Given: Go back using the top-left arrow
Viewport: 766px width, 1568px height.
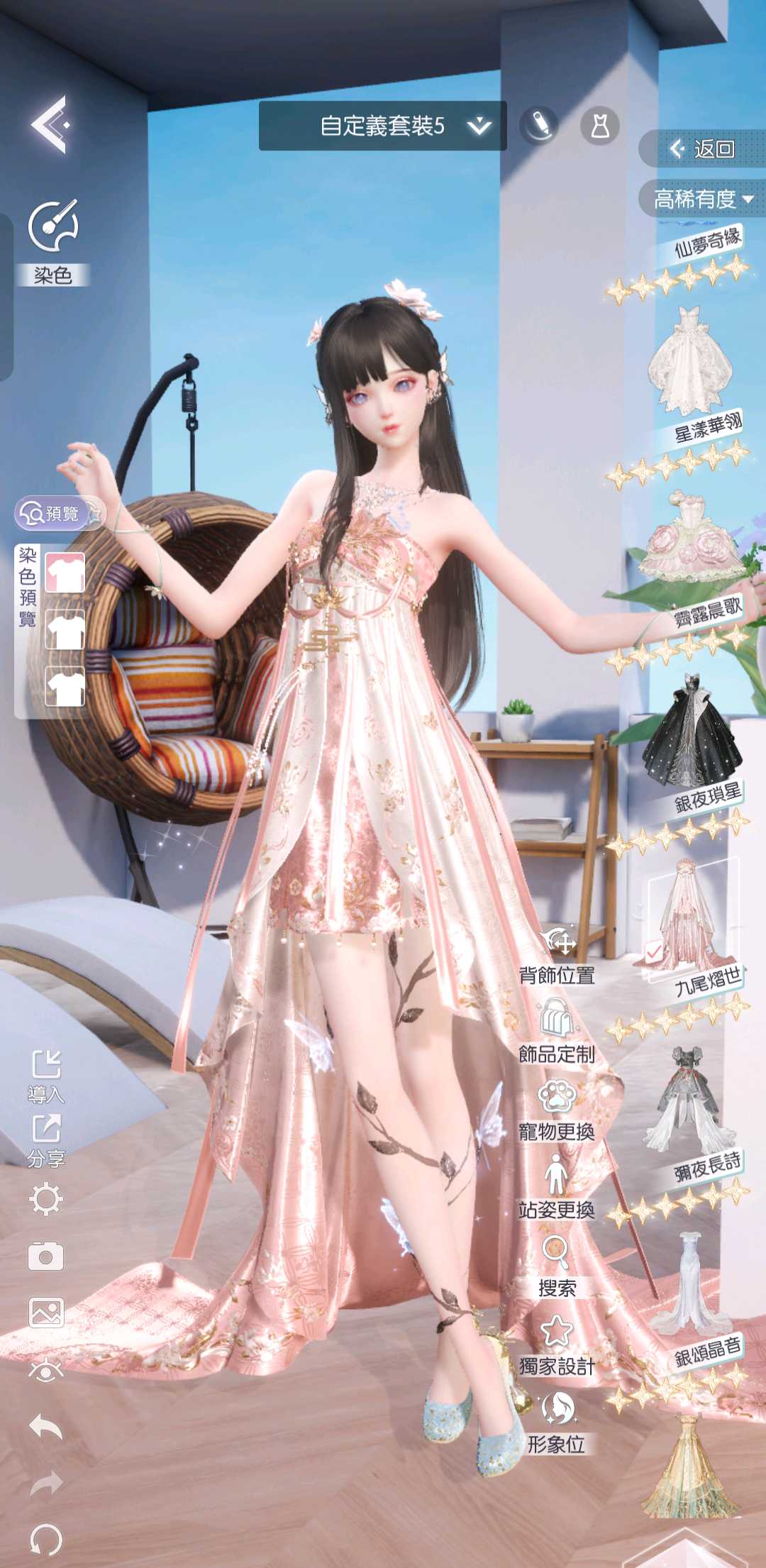Looking at the screenshot, I should tap(50, 125).
